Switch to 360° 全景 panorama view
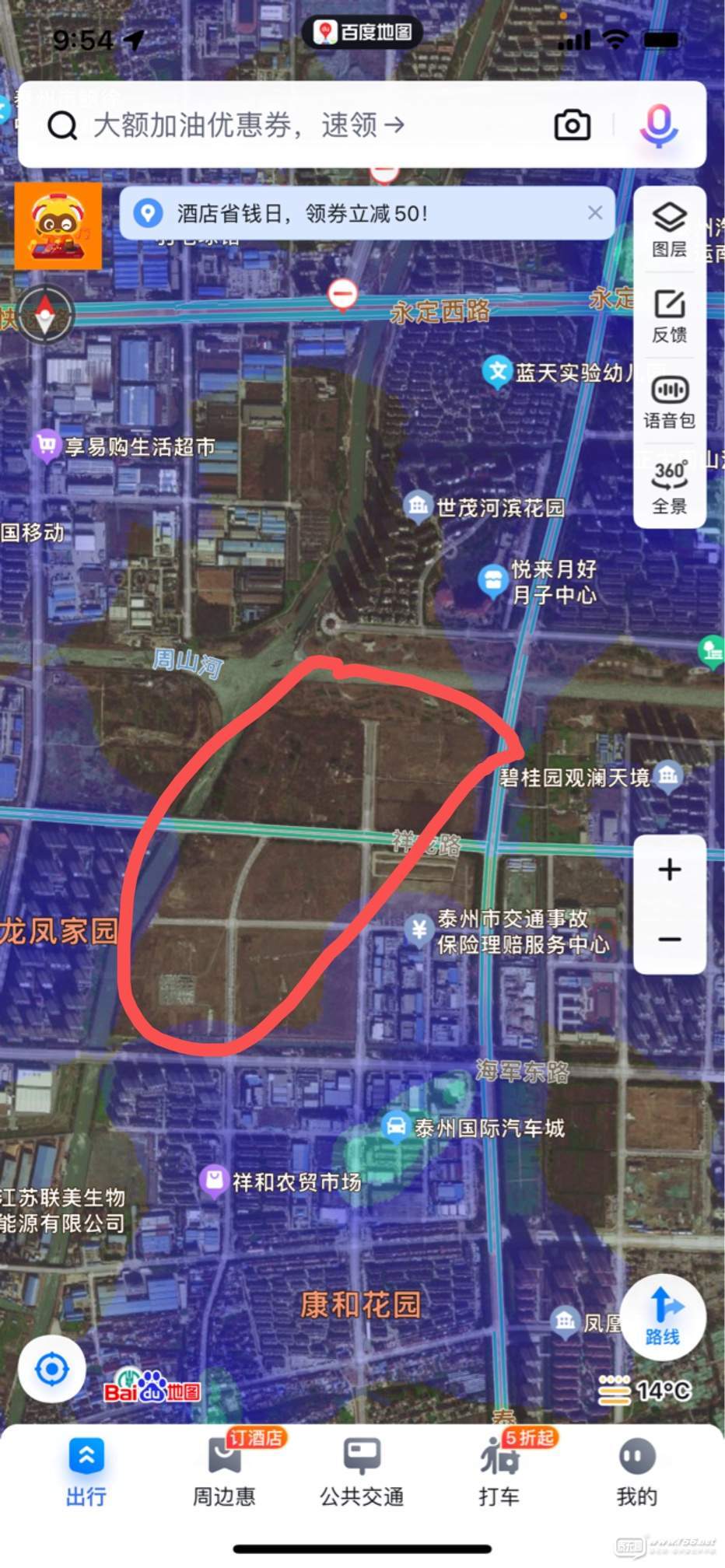Screen dimensions: 725x1568 coord(669,487)
